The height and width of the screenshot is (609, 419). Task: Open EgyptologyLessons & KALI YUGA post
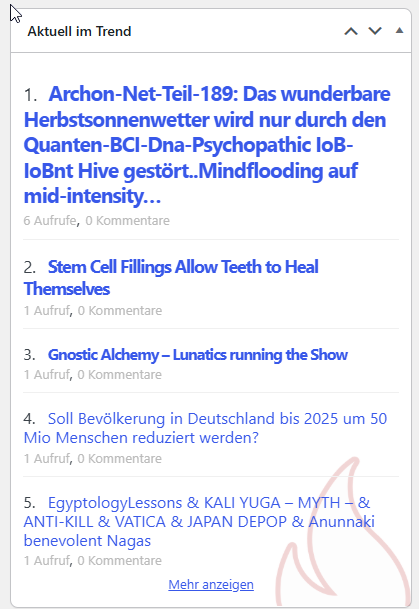coord(199,522)
